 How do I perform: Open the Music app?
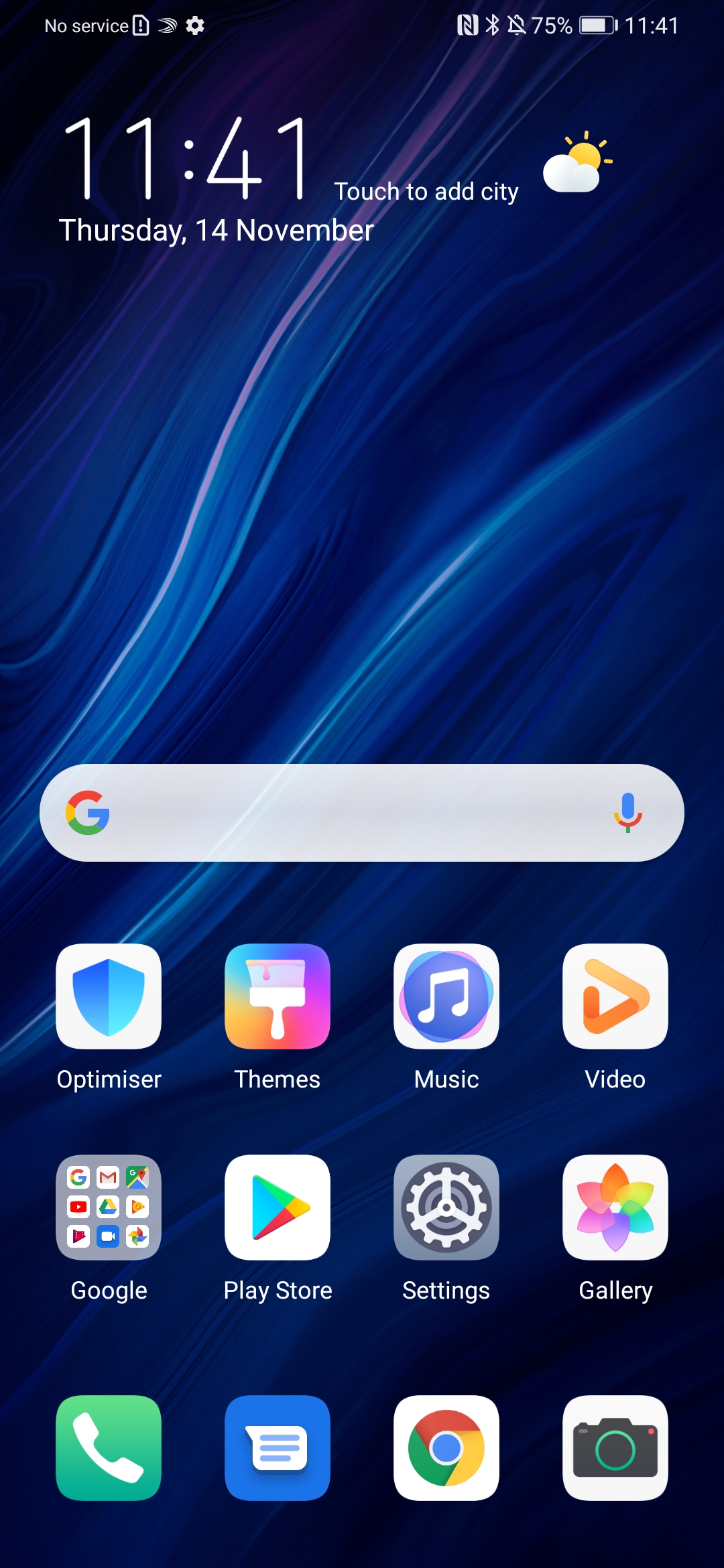click(446, 996)
